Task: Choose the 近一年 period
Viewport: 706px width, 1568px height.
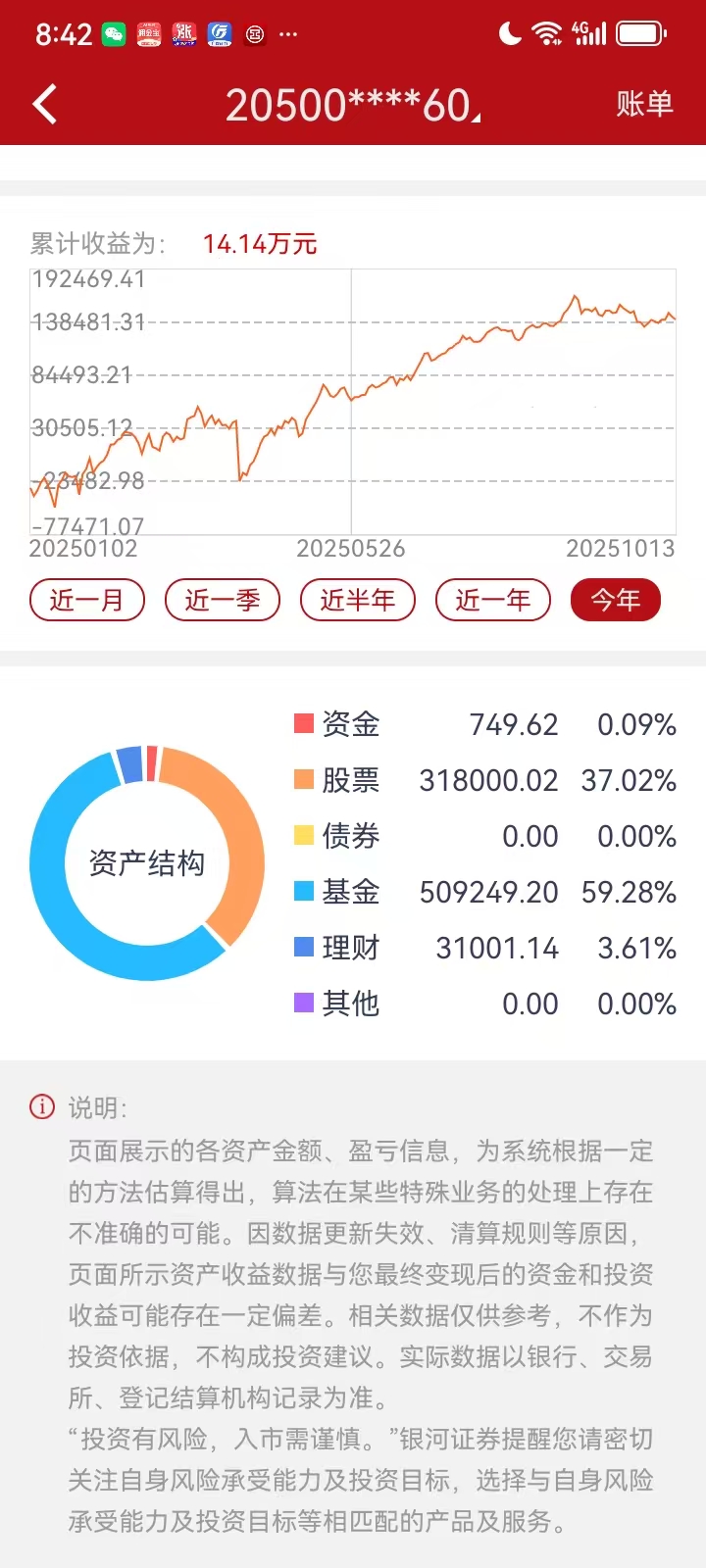Action: coord(493,600)
